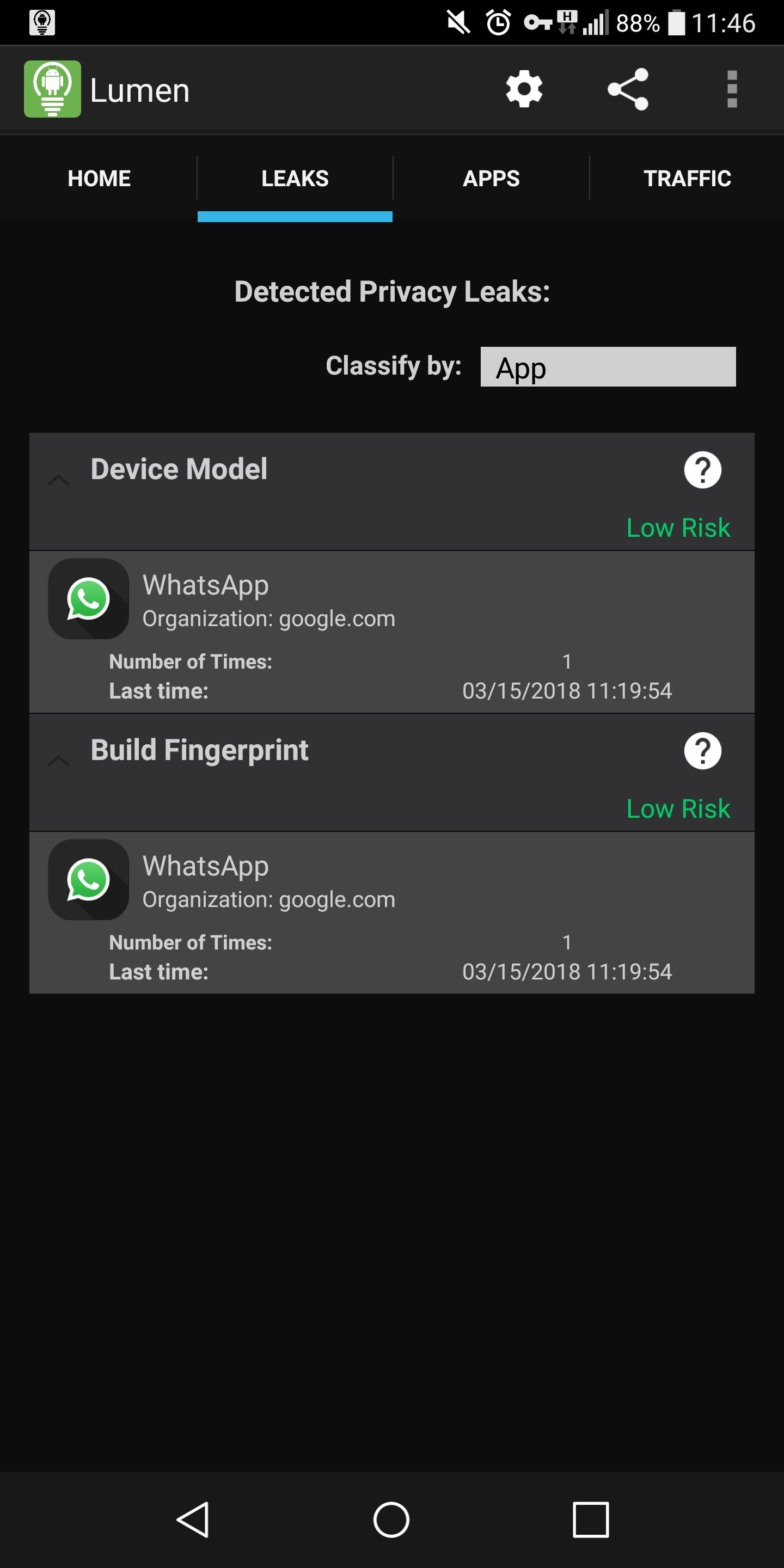Image resolution: width=784 pixels, height=1568 pixels.
Task: Show help for Device Model
Action: point(702,470)
